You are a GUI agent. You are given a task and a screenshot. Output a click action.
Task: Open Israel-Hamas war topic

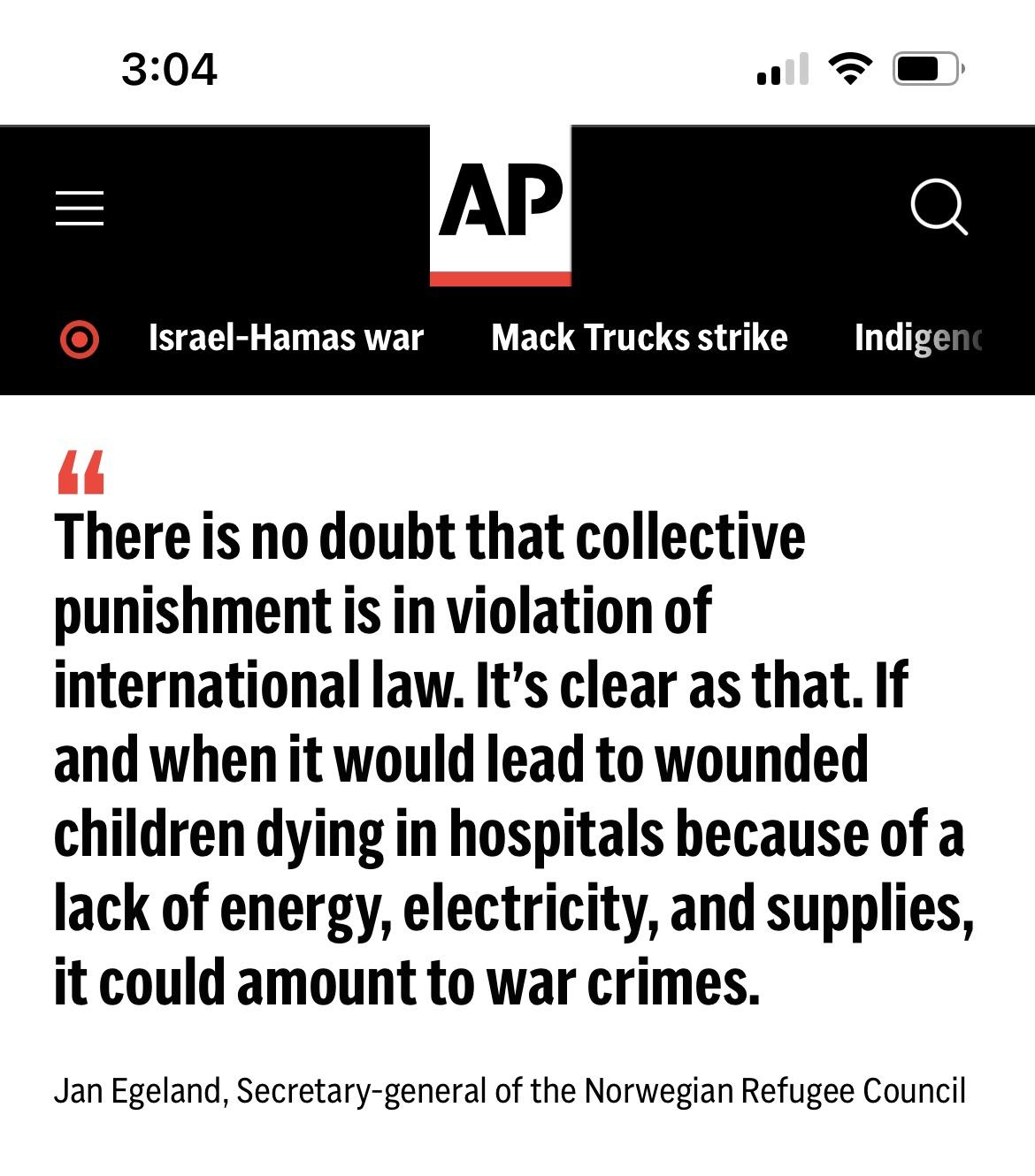[286, 338]
